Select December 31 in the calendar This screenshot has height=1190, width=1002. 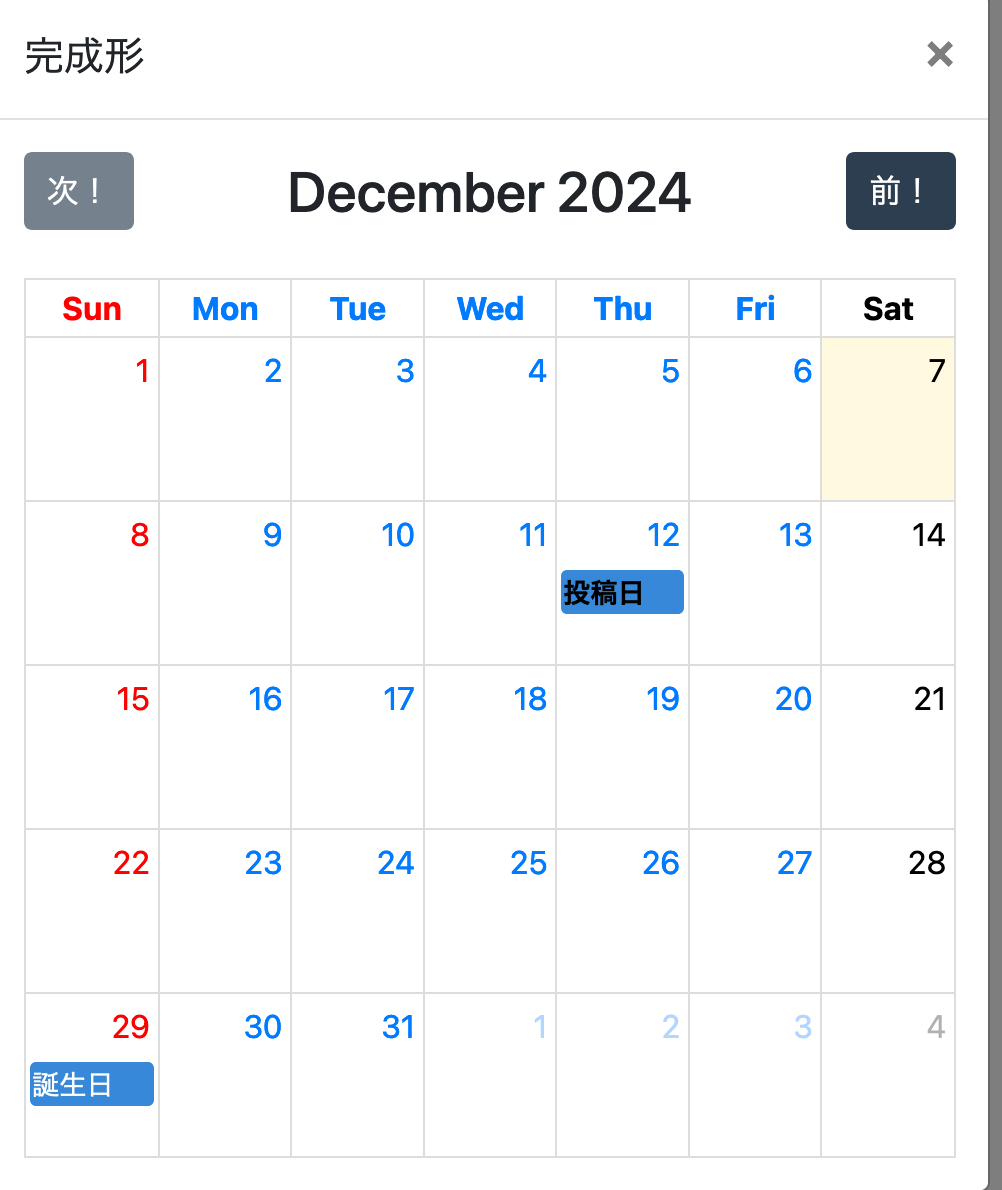(x=358, y=1074)
